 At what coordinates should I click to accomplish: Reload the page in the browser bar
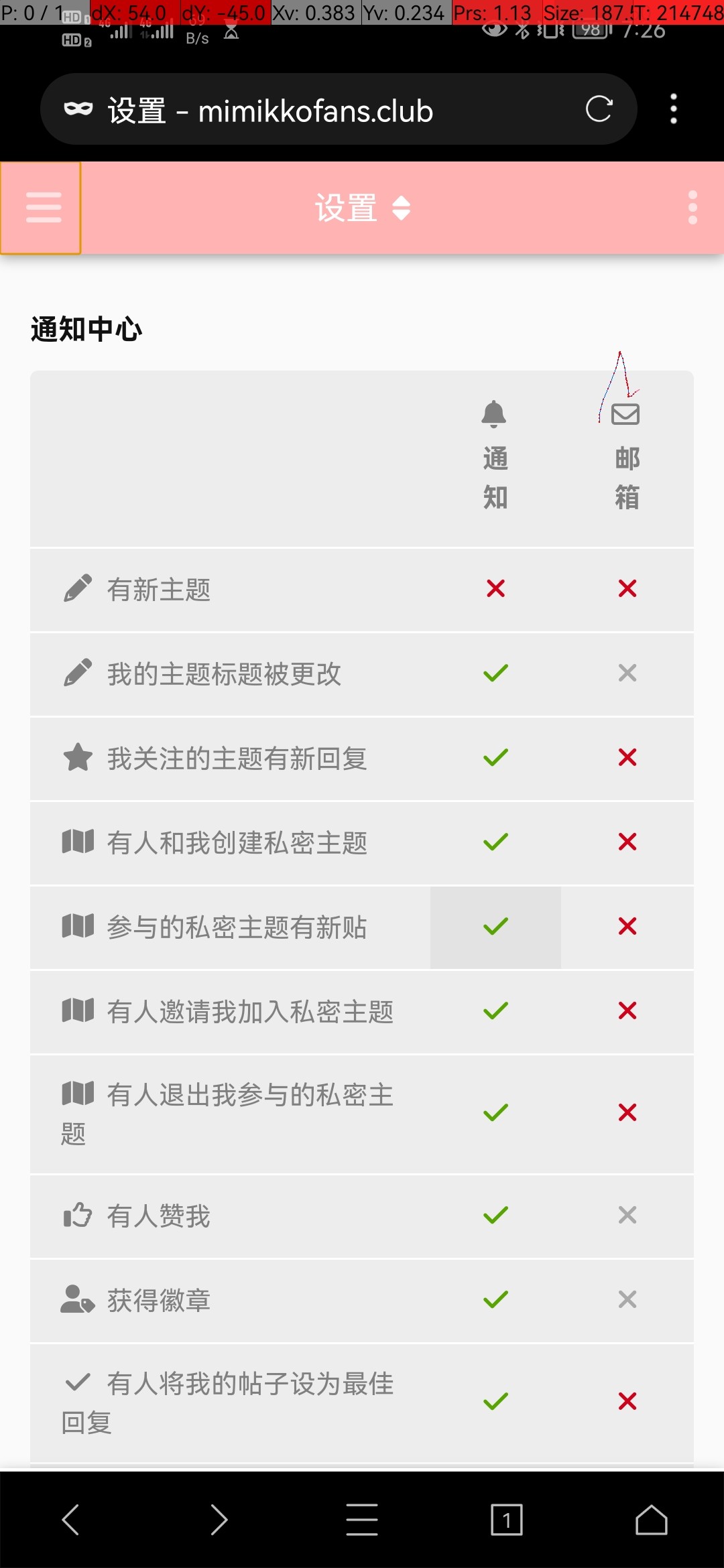(x=599, y=109)
